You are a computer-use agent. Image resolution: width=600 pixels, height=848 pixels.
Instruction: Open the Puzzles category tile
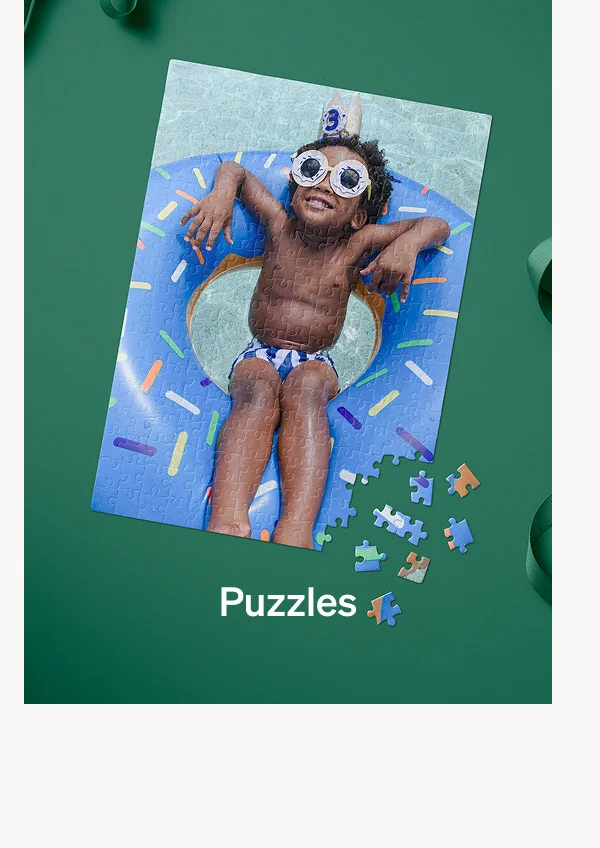click(288, 603)
